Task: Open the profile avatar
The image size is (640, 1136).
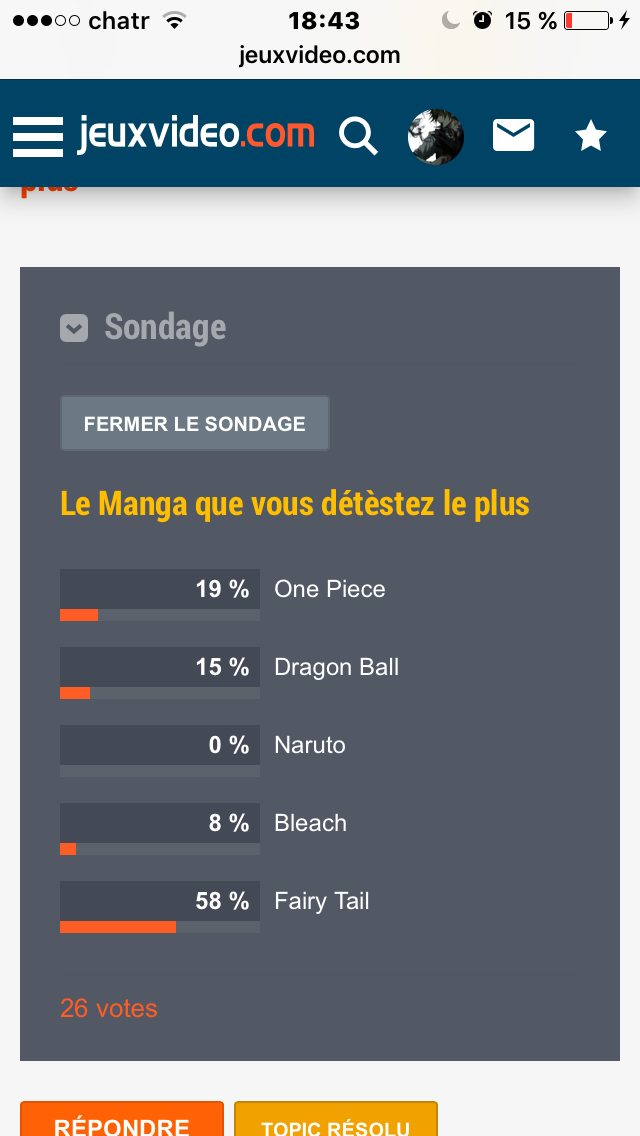Action: click(x=436, y=136)
